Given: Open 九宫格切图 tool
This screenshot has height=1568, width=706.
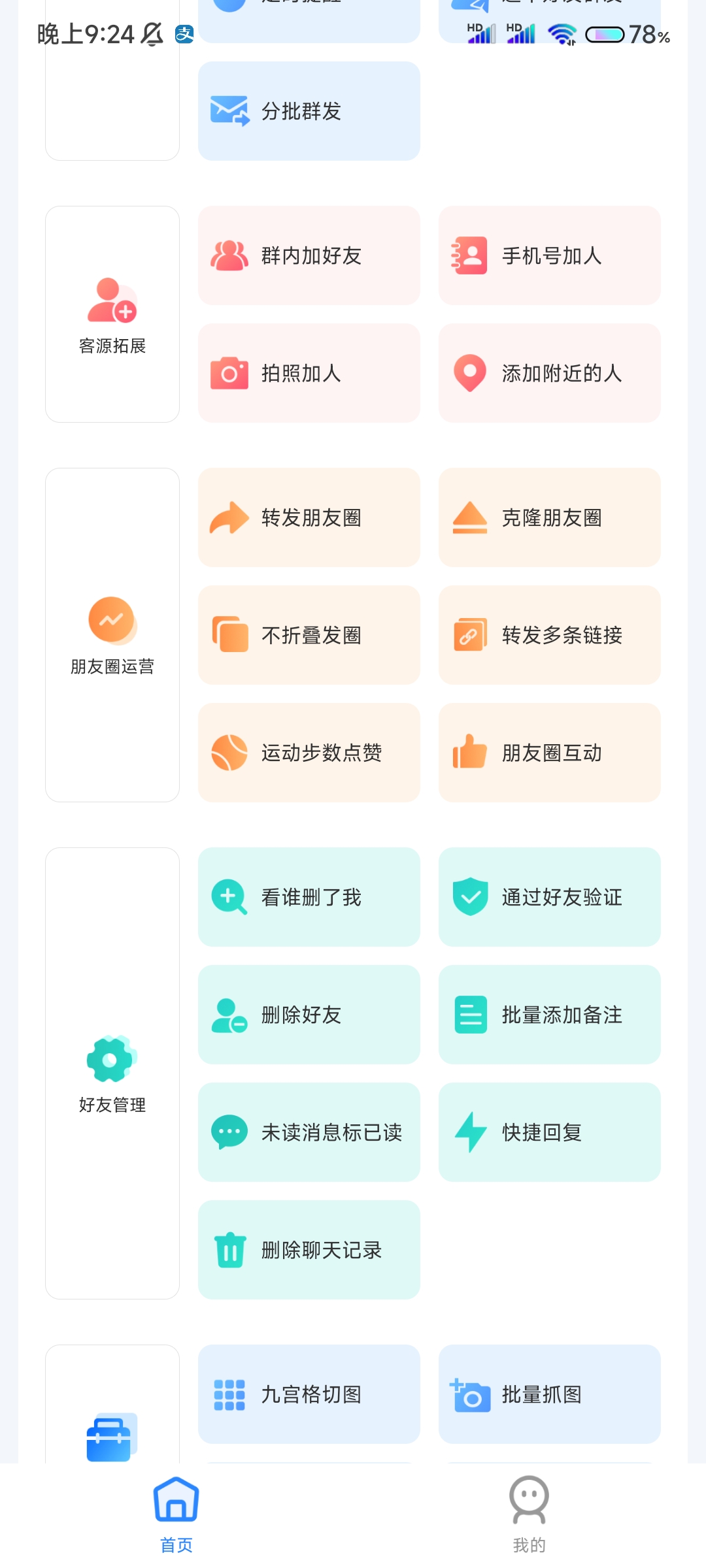Looking at the screenshot, I should pyautogui.click(x=309, y=1394).
